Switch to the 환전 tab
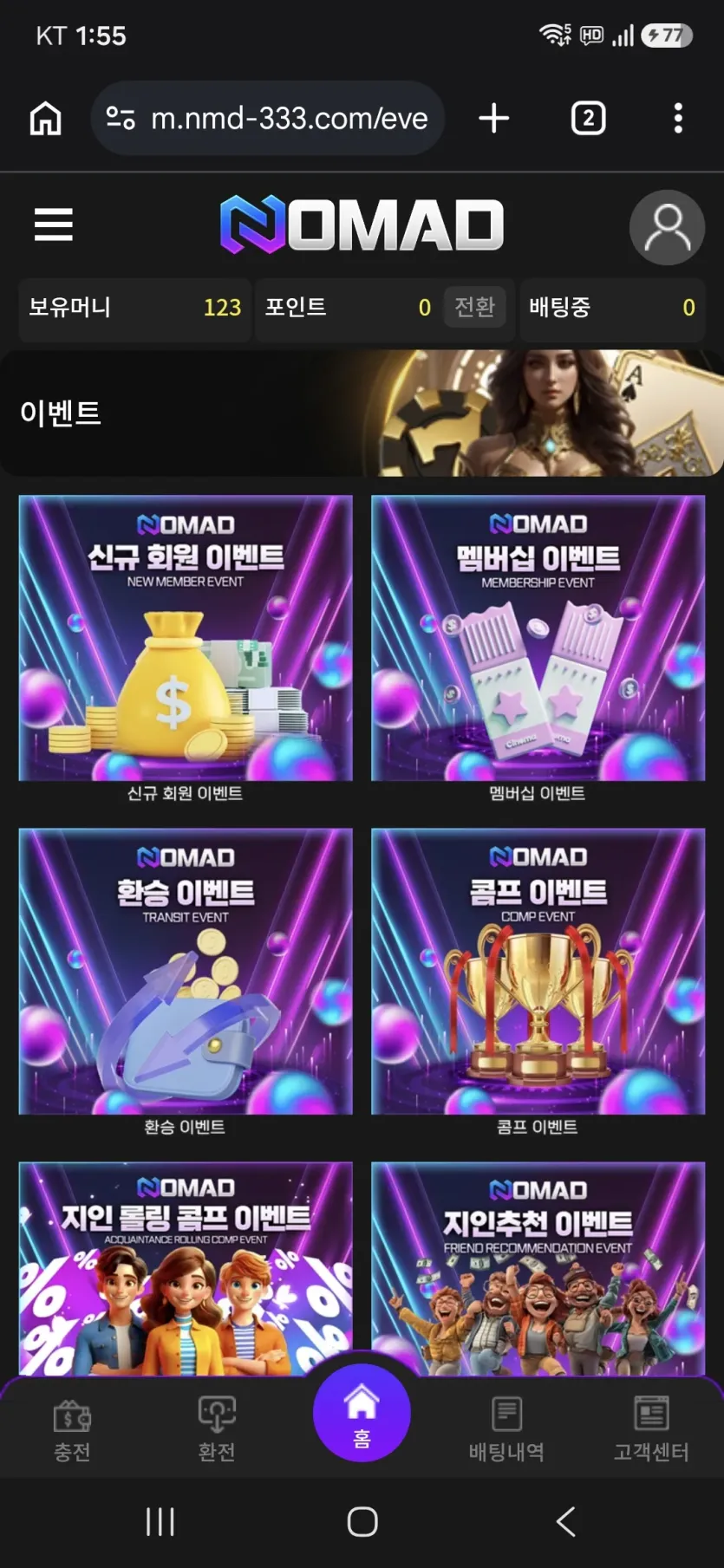The height and width of the screenshot is (1568, 724). 217,1429
